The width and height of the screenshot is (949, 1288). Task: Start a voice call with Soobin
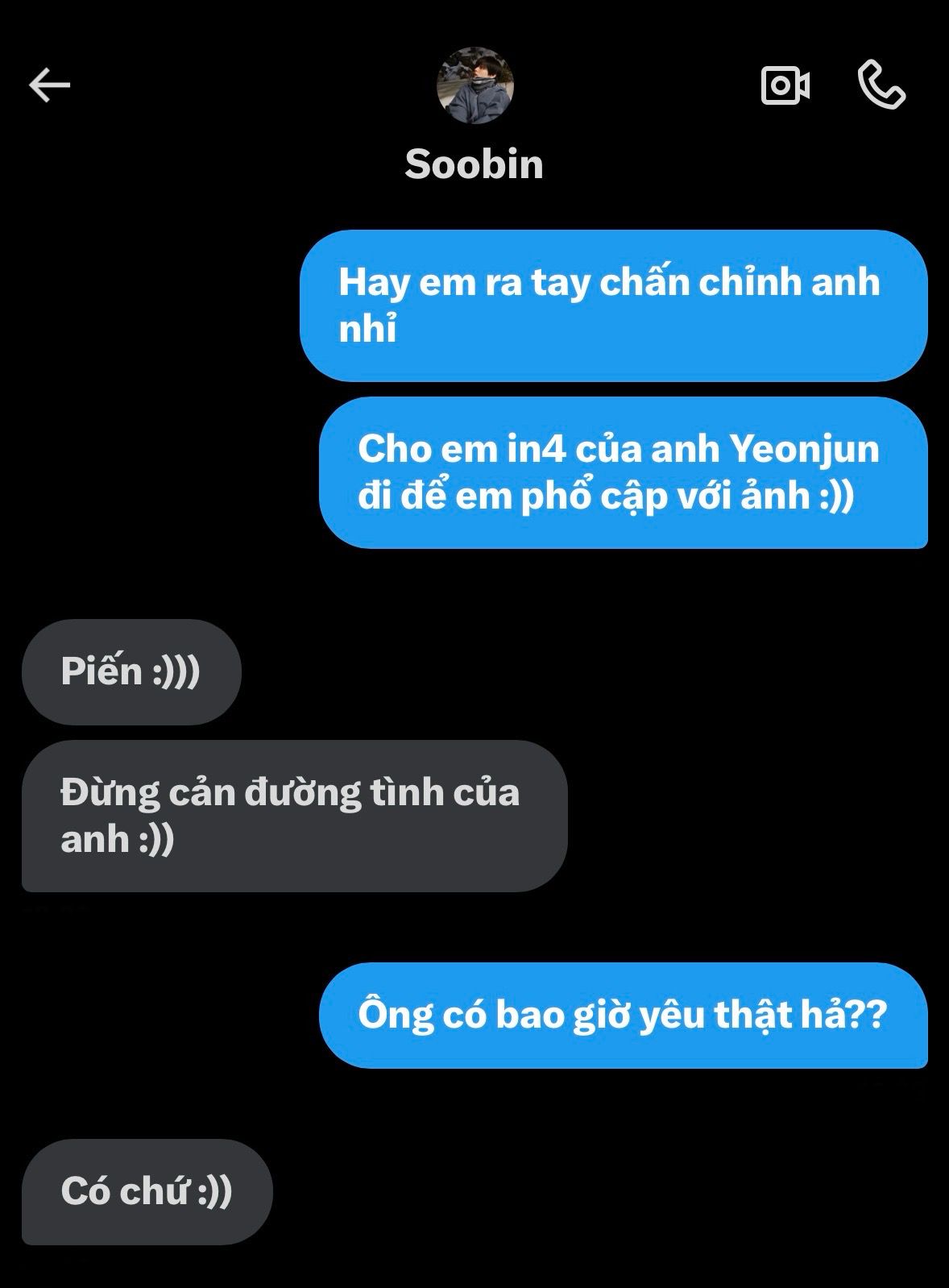click(x=881, y=85)
